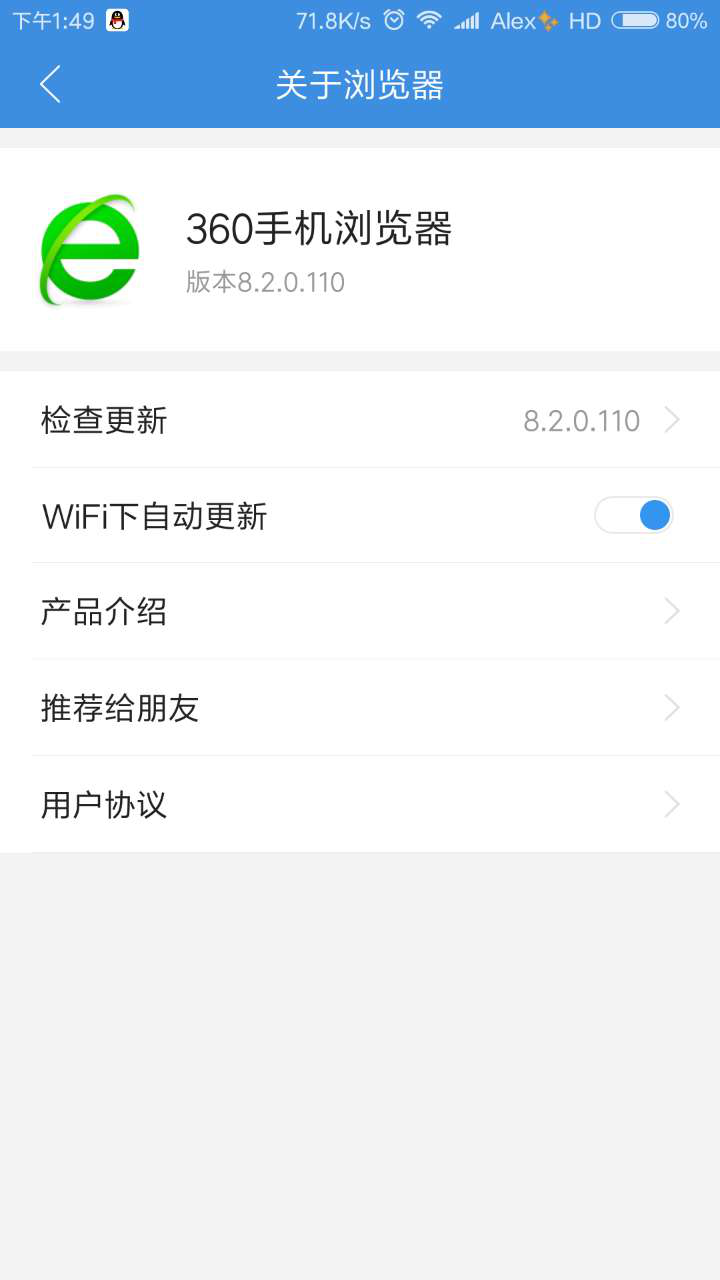Tap the 关于浏览器 title bar
The height and width of the screenshot is (1280, 720).
click(x=360, y=86)
